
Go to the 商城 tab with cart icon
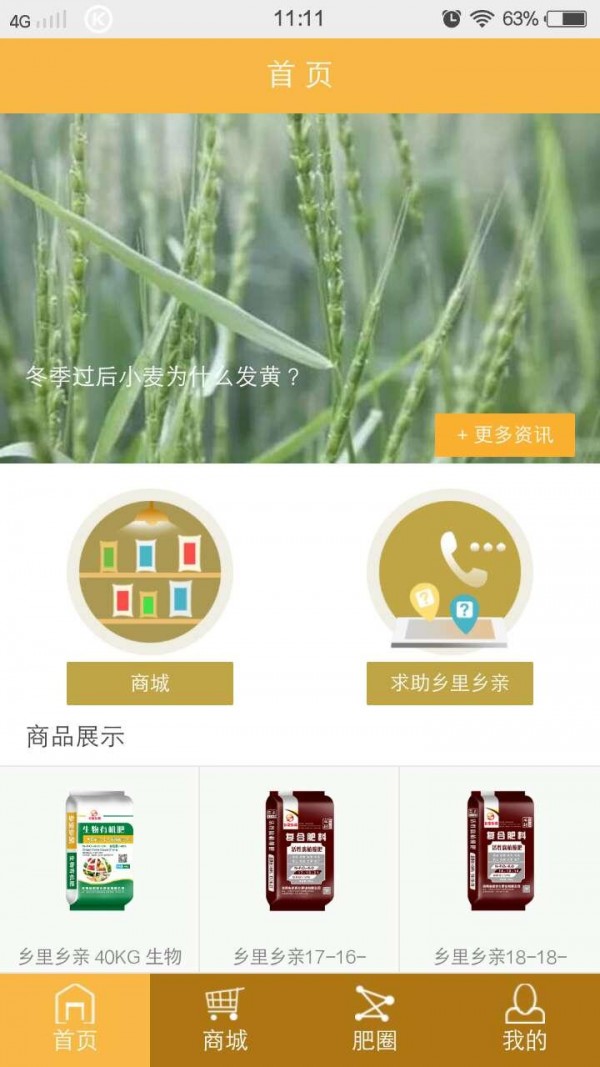[x=225, y=1020]
